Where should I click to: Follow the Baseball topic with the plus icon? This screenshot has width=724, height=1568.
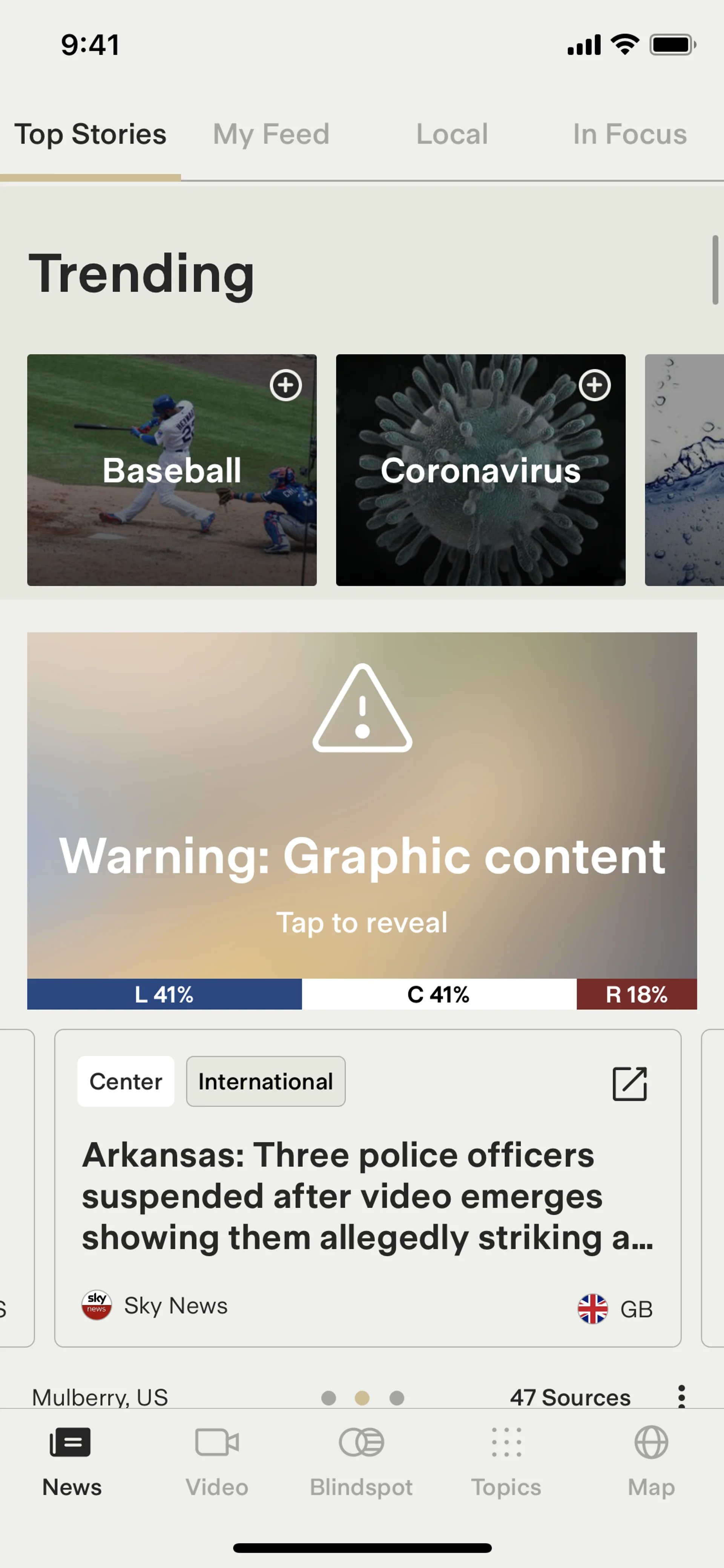coord(285,385)
